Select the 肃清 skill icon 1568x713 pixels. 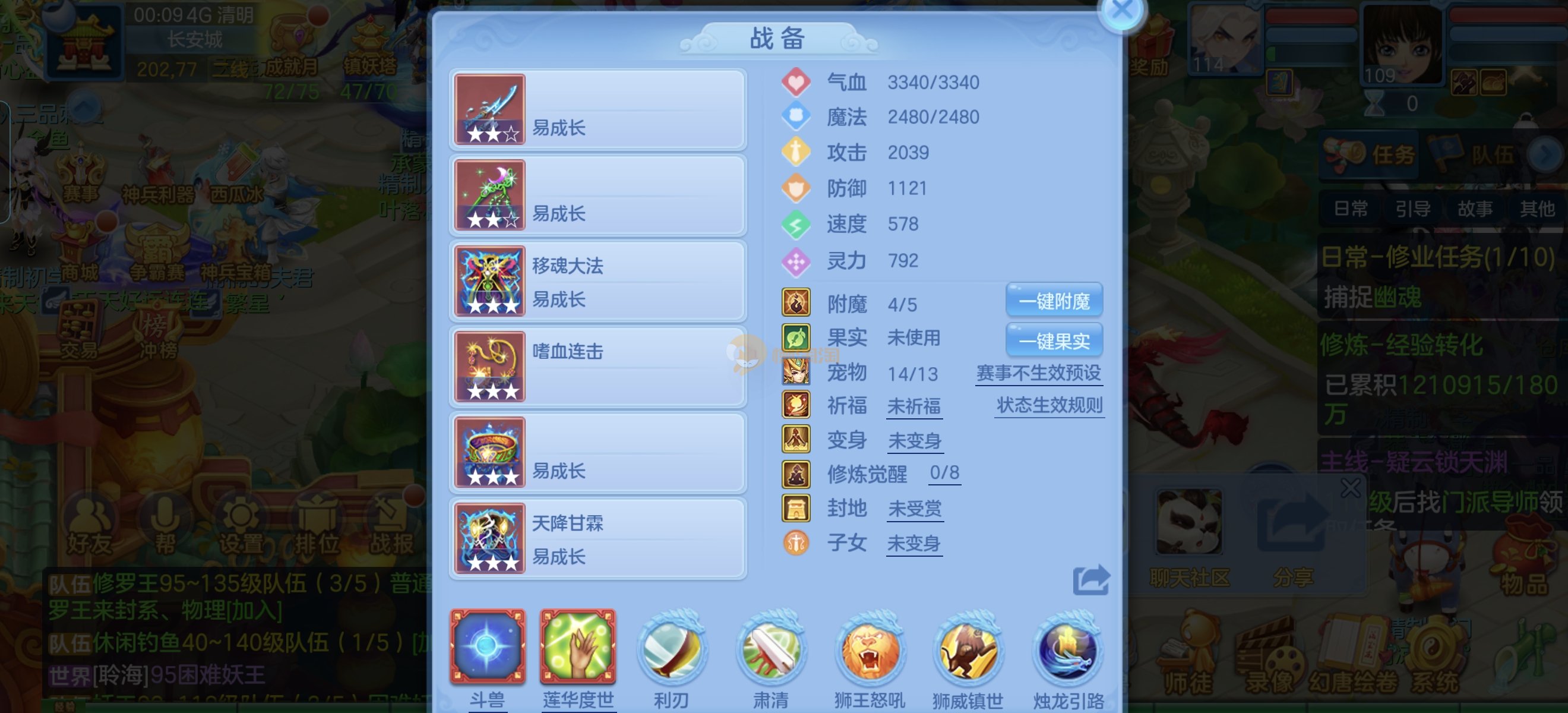pyautogui.click(x=770, y=650)
